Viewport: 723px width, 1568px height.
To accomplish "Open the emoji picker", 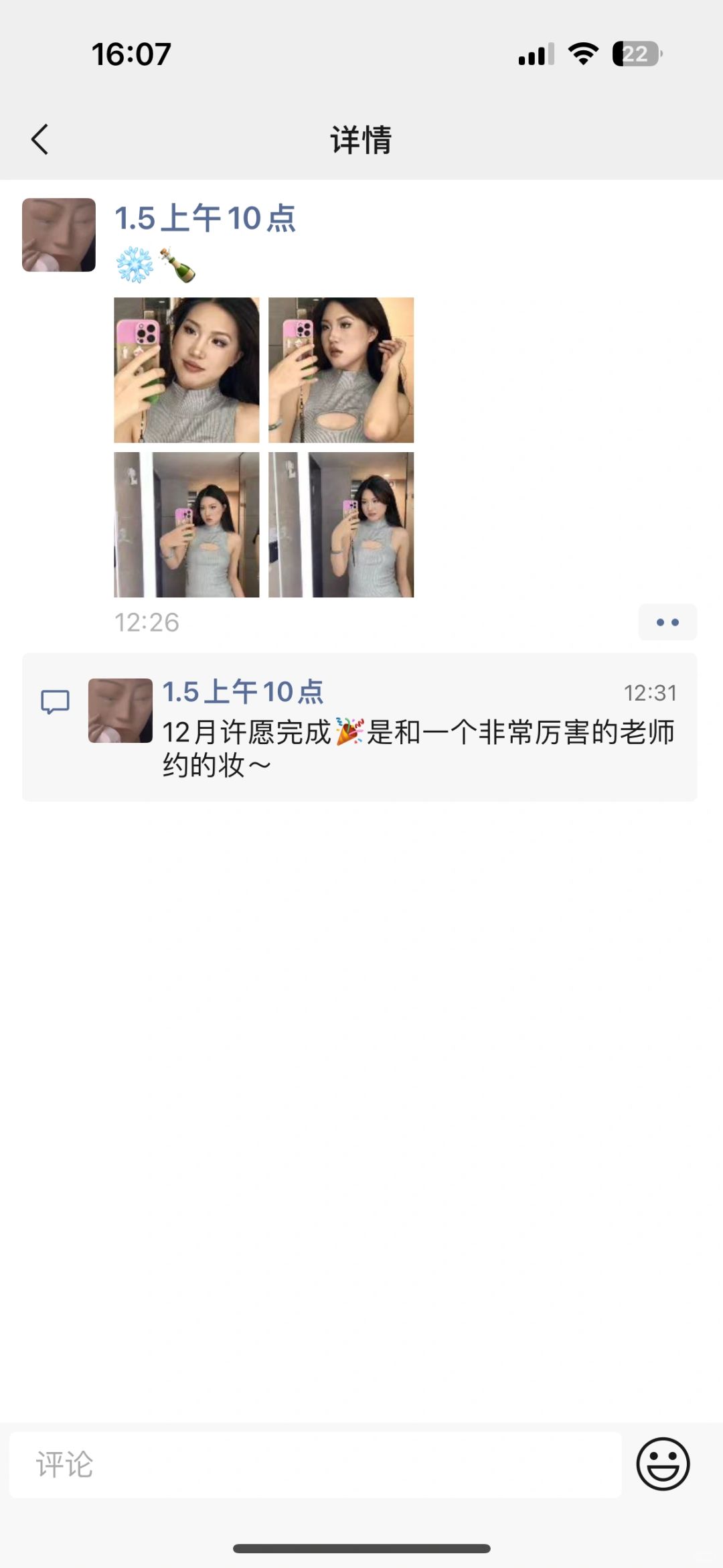I will pos(663,1464).
